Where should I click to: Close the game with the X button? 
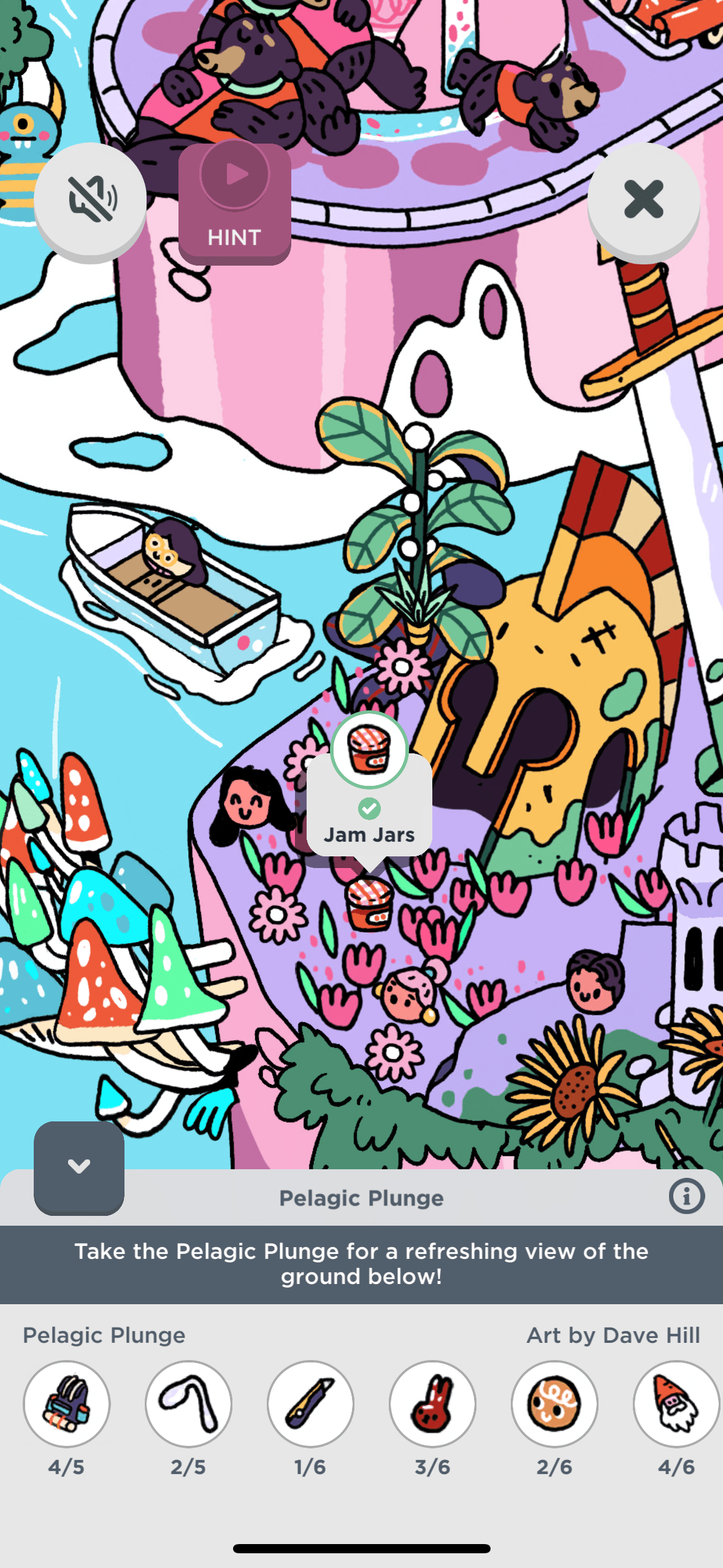click(643, 199)
